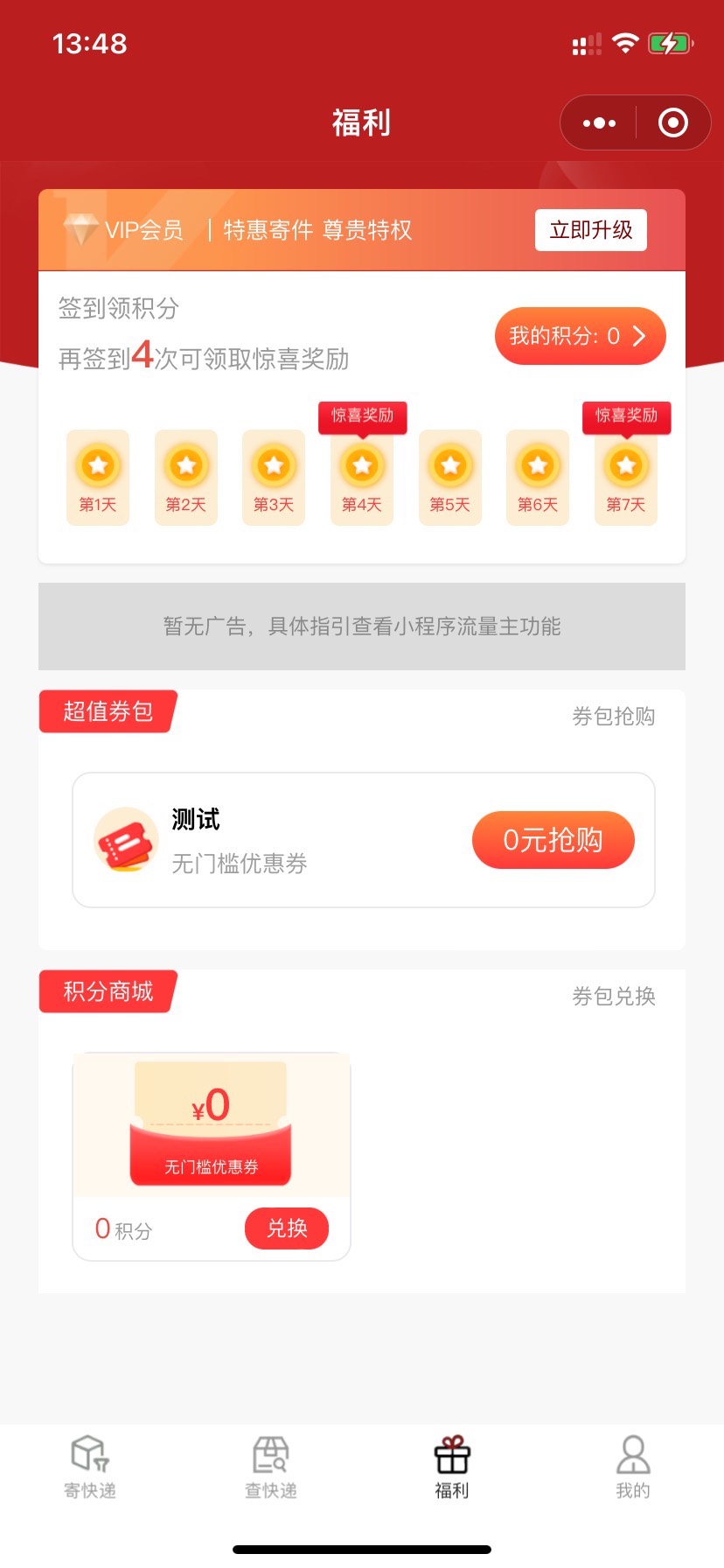The width and height of the screenshot is (724, 1568).
Task: Switch to the 查快递 tab
Action: pos(271,1466)
